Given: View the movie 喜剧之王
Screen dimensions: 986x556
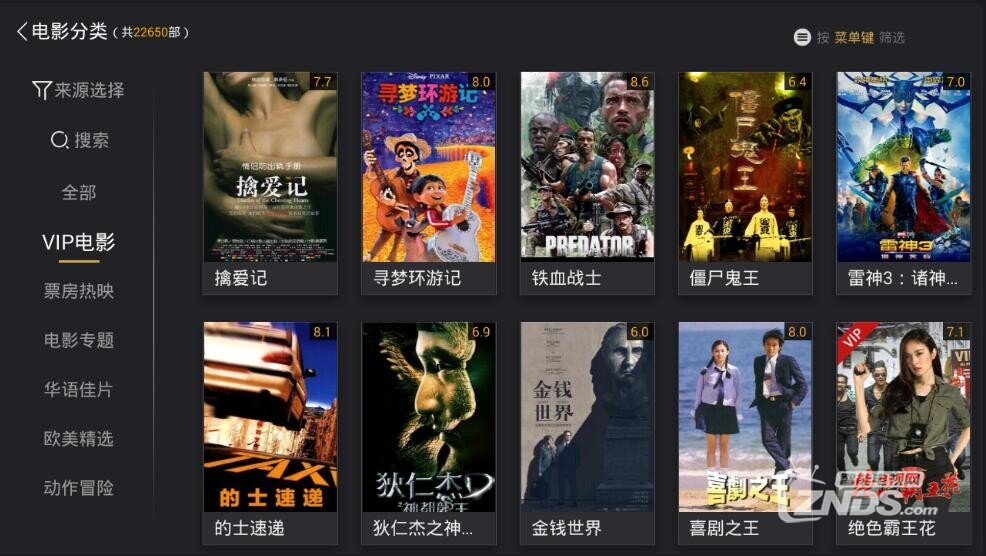Looking at the screenshot, I should (745, 431).
